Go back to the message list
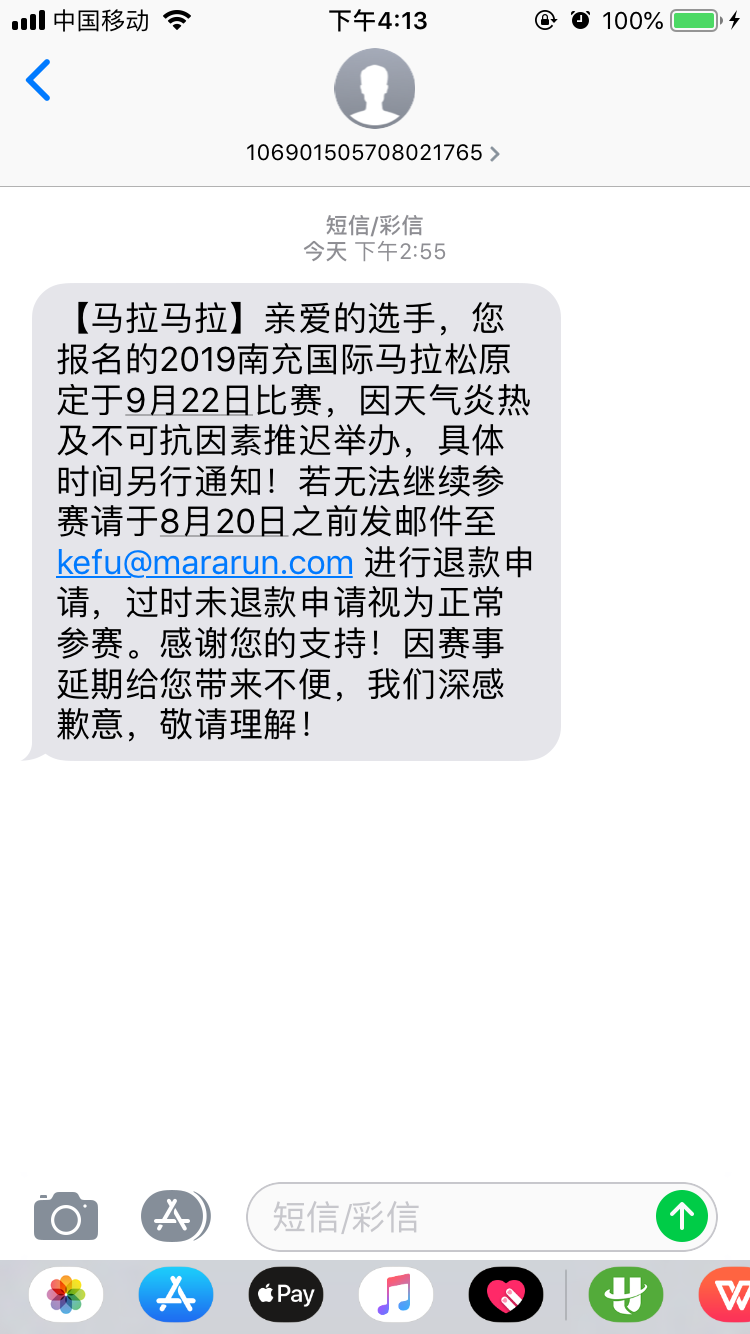 38,81
